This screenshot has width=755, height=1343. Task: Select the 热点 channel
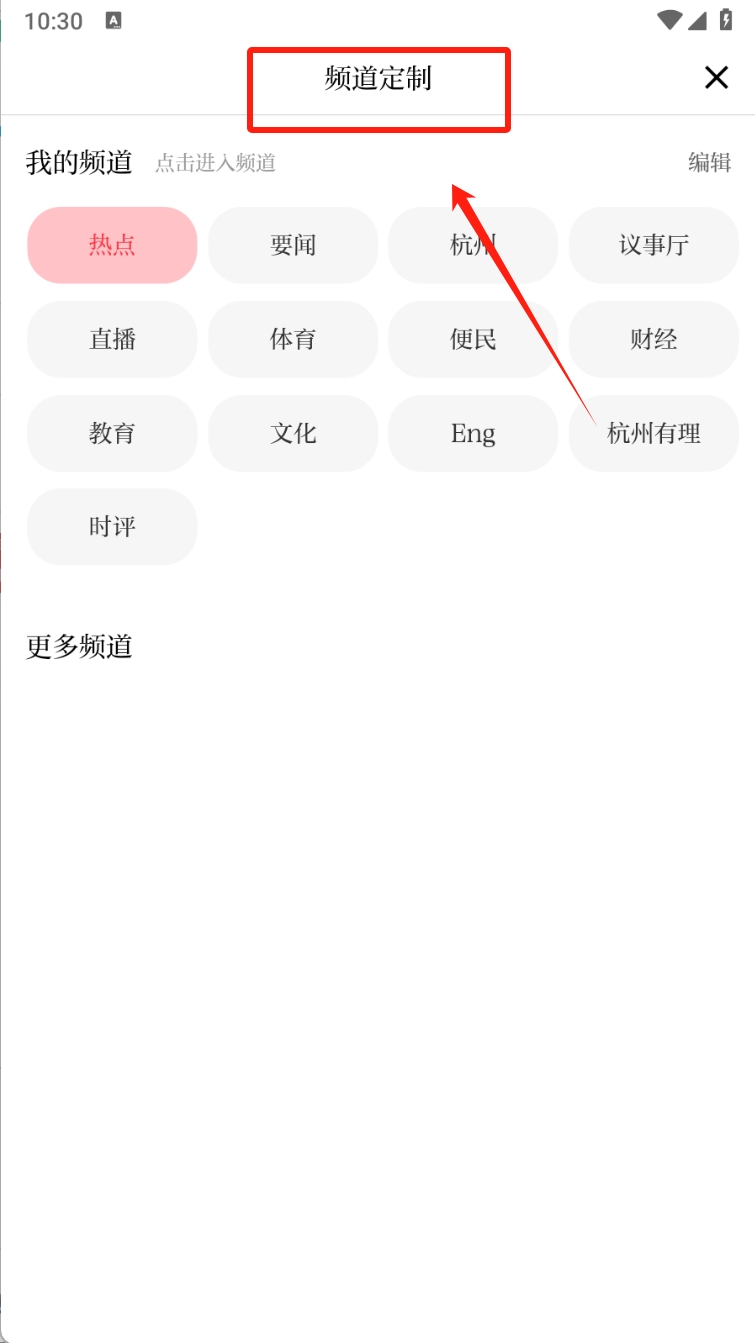pyautogui.click(x=112, y=245)
